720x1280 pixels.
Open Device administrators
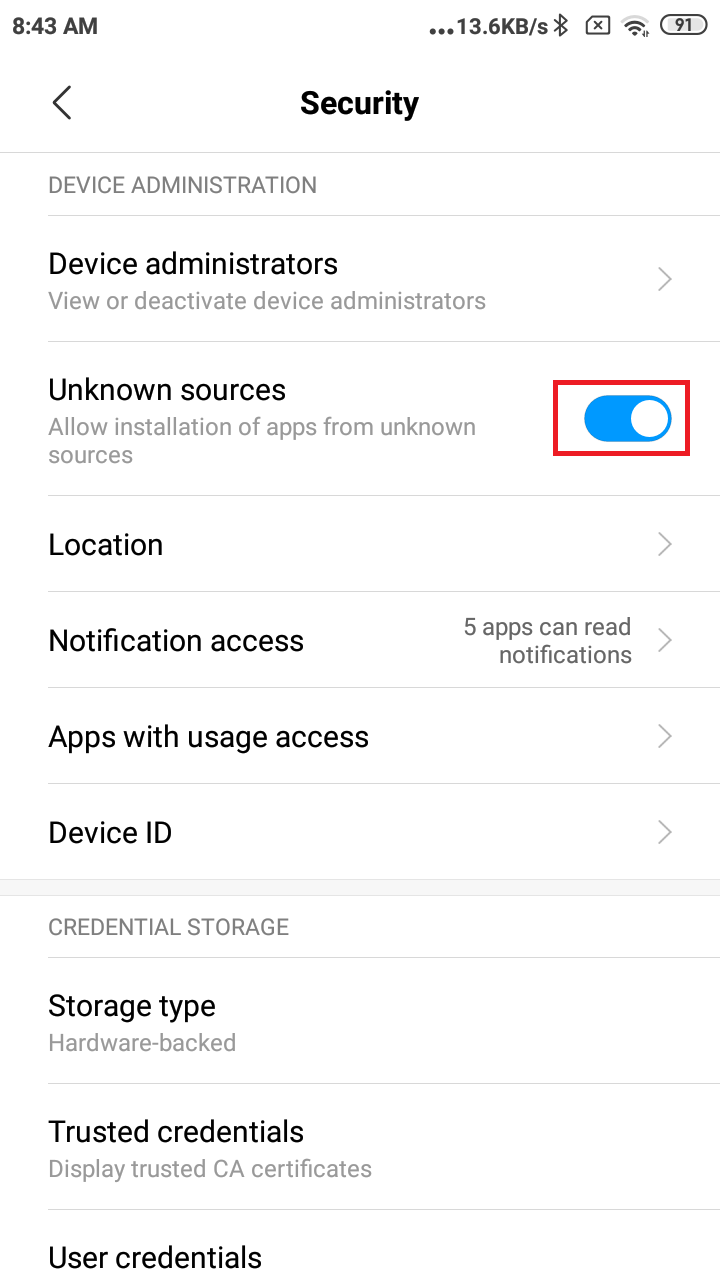pyautogui.click(x=360, y=279)
